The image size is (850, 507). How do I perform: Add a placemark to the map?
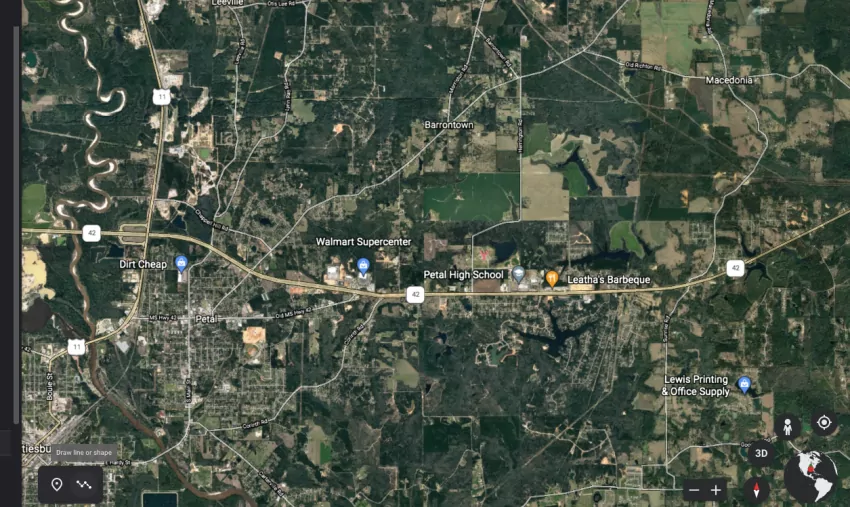tap(57, 485)
